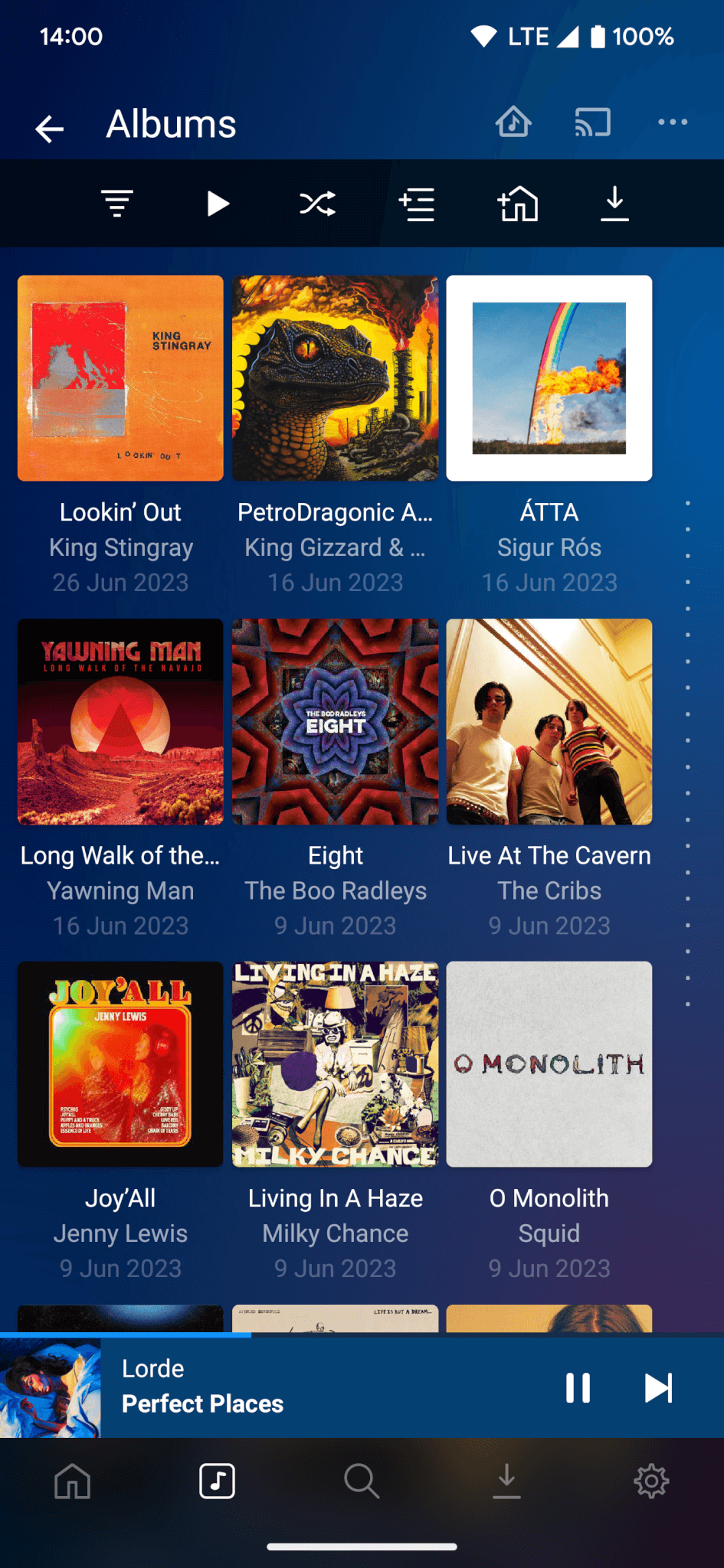
Task: Go back from the Albums screen
Action: [50, 128]
